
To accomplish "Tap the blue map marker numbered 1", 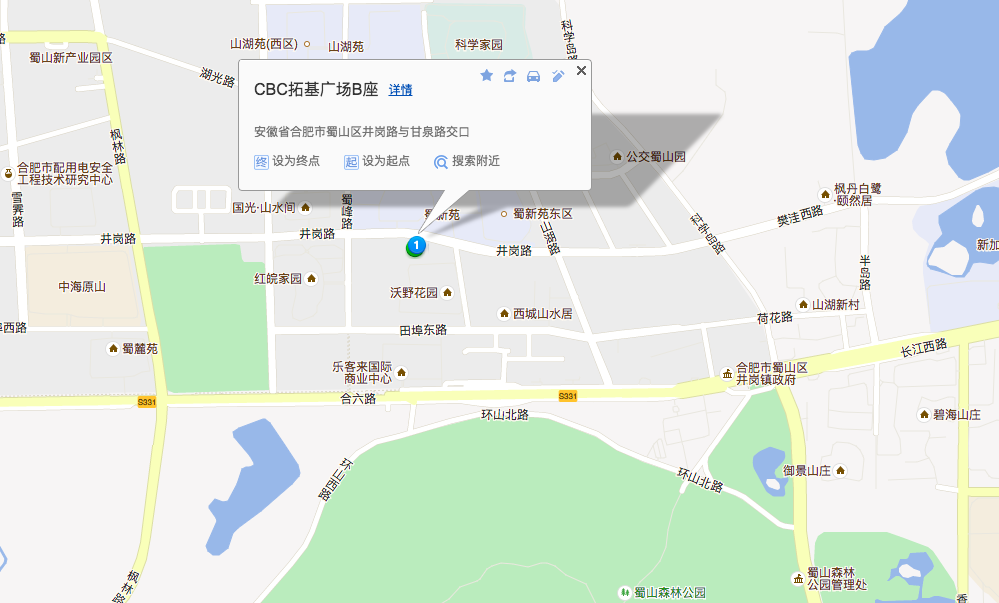I will tap(416, 245).
